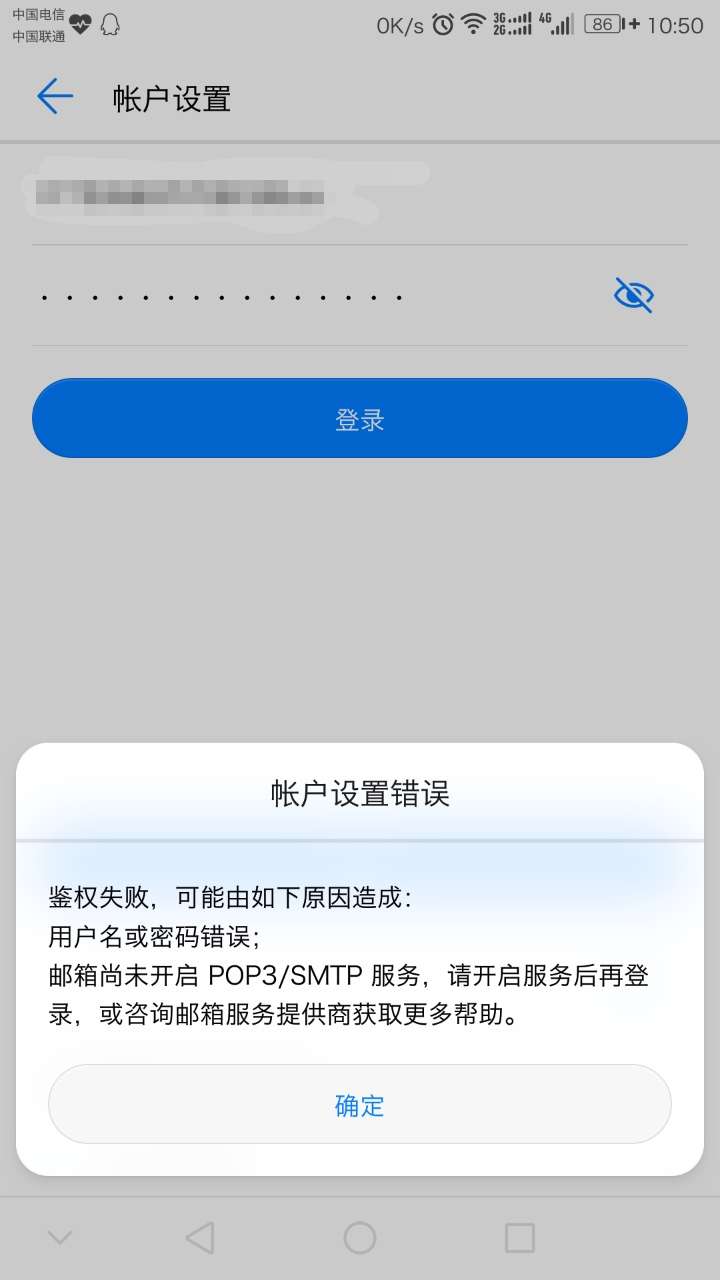720x1280 pixels.
Task: Tap 登录 to sign in
Action: coord(359,418)
